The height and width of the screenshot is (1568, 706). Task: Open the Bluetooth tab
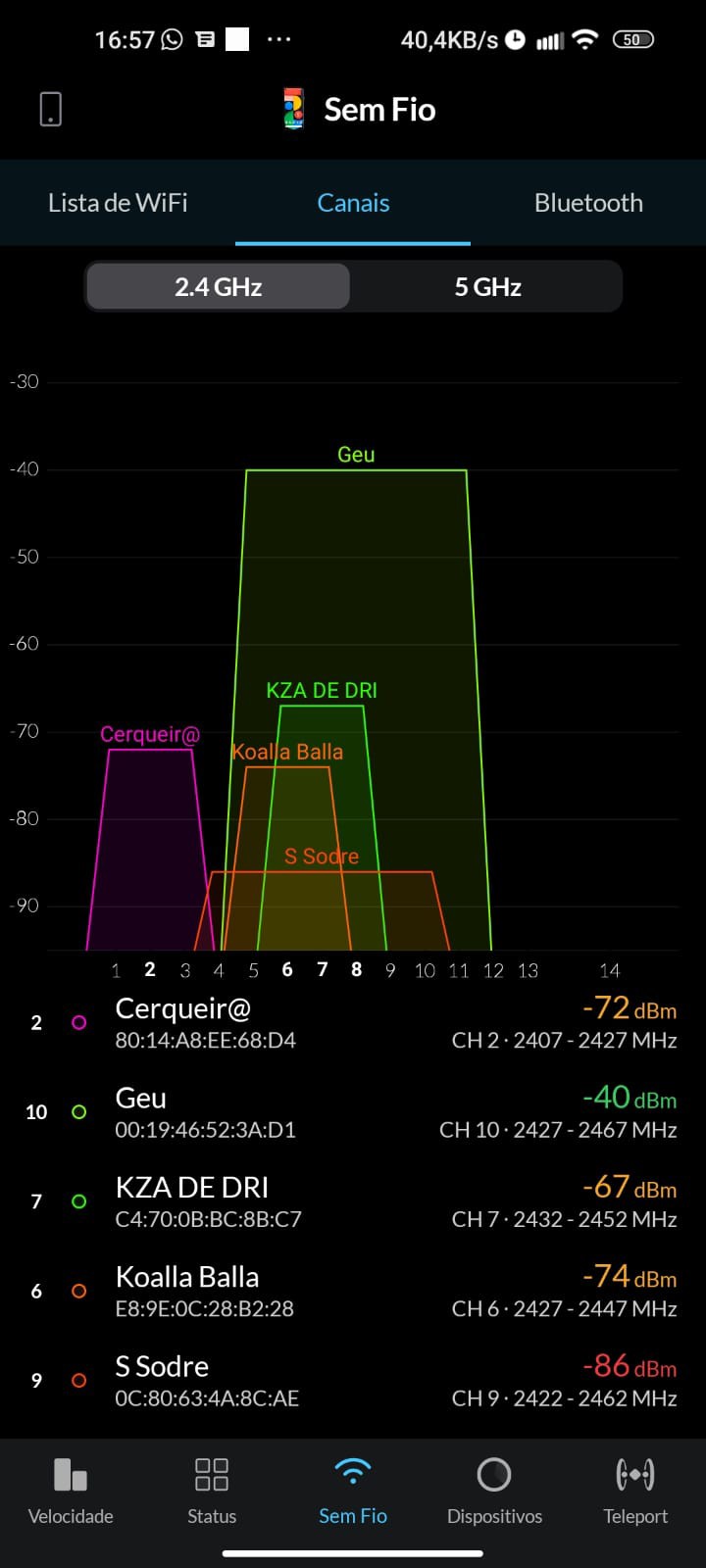(x=588, y=203)
